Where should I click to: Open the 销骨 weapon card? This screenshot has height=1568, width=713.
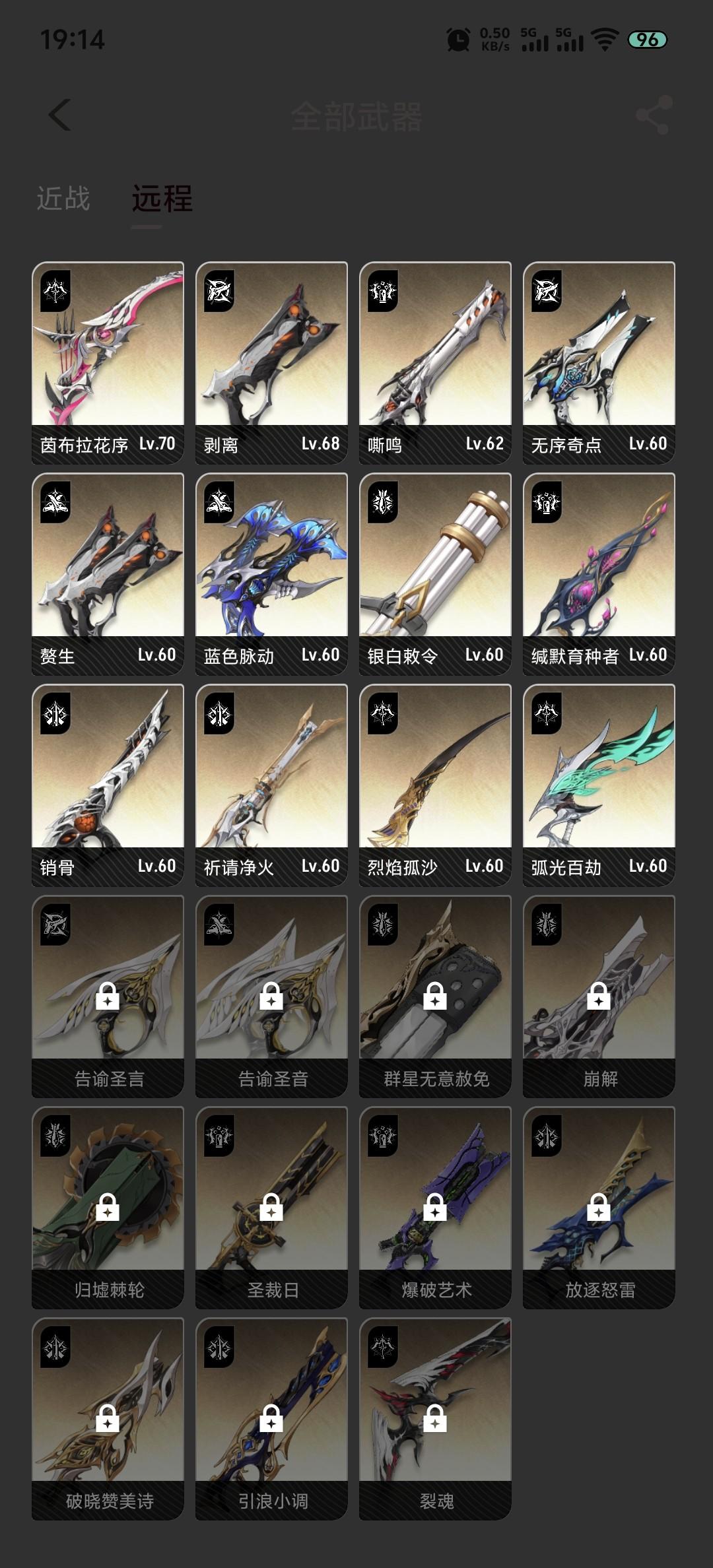pyautogui.click(x=108, y=785)
